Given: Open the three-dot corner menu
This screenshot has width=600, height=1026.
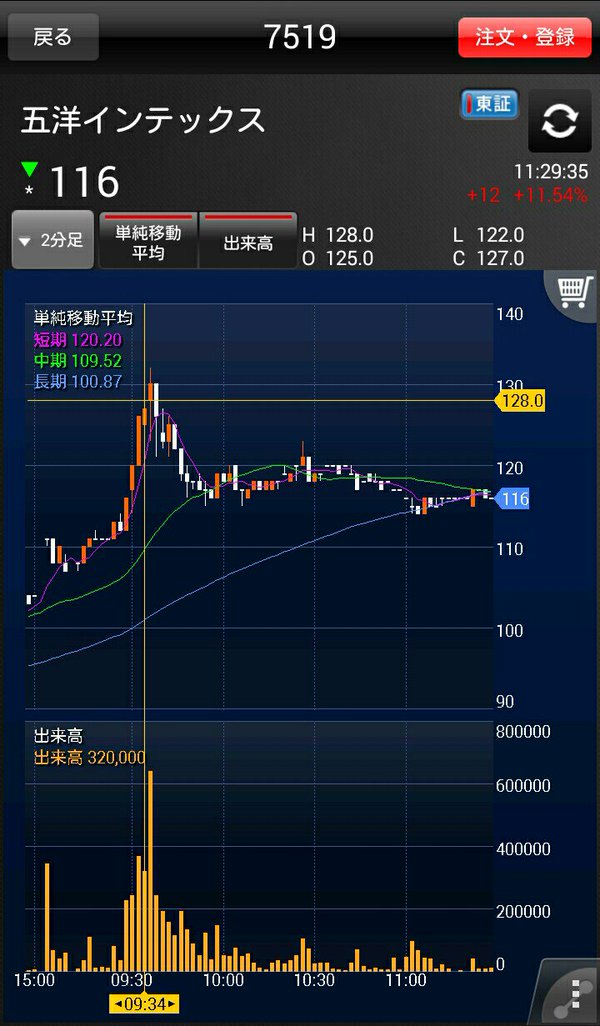Looking at the screenshot, I should 574,995.
